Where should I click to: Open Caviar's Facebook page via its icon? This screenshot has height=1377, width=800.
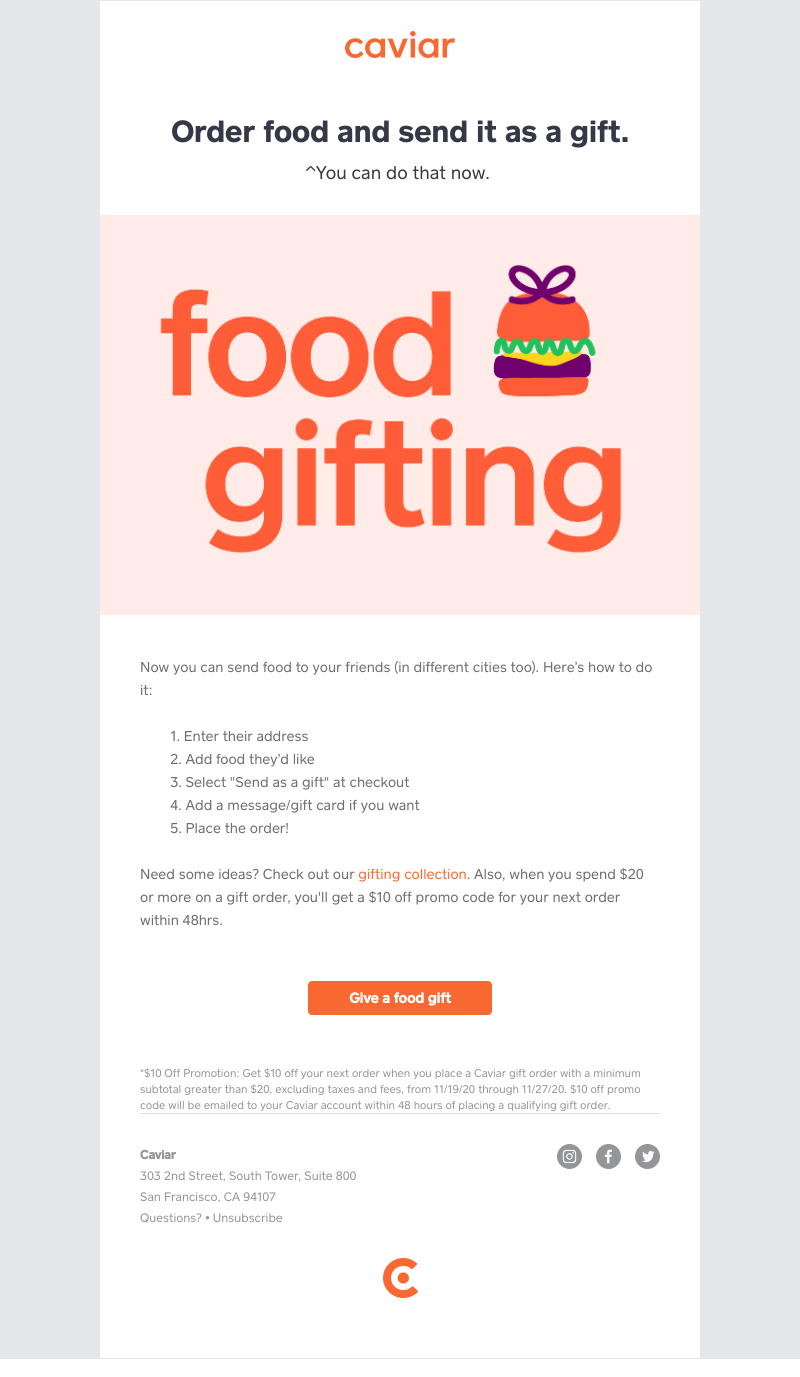(608, 1156)
